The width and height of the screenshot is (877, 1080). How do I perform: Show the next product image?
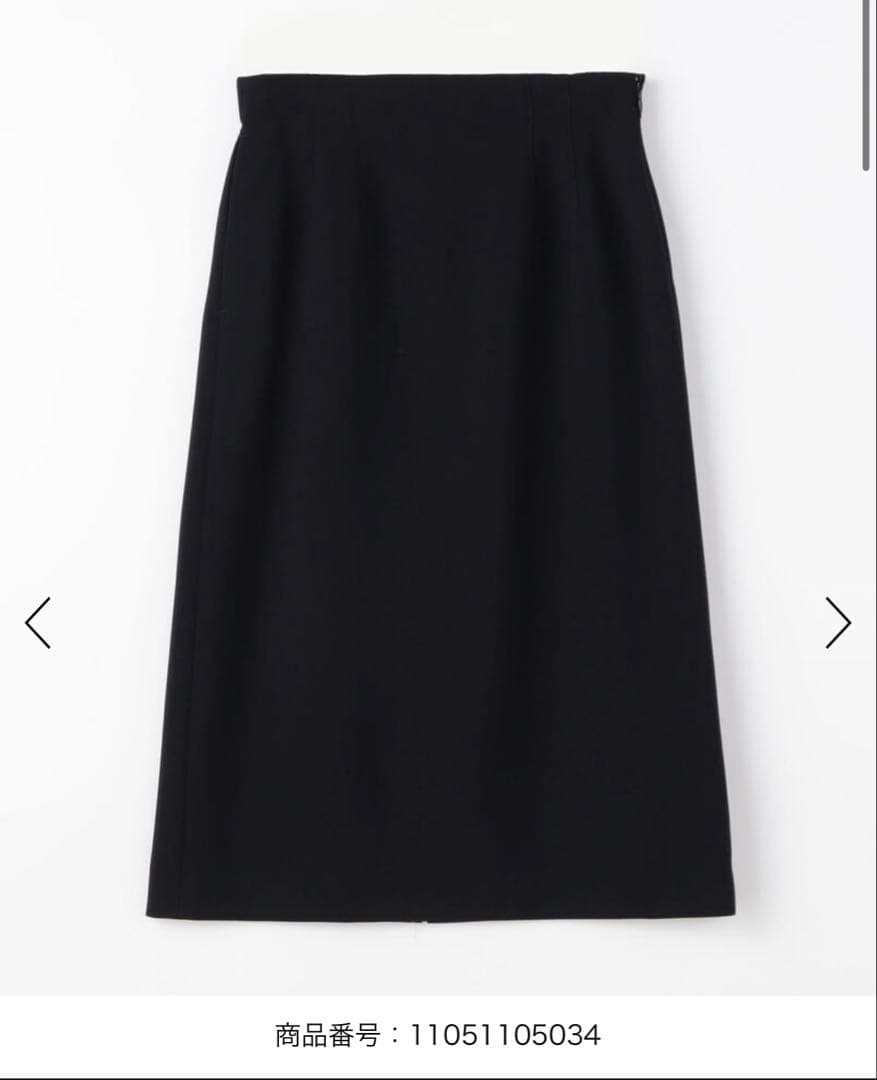pyautogui.click(x=837, y=622)
